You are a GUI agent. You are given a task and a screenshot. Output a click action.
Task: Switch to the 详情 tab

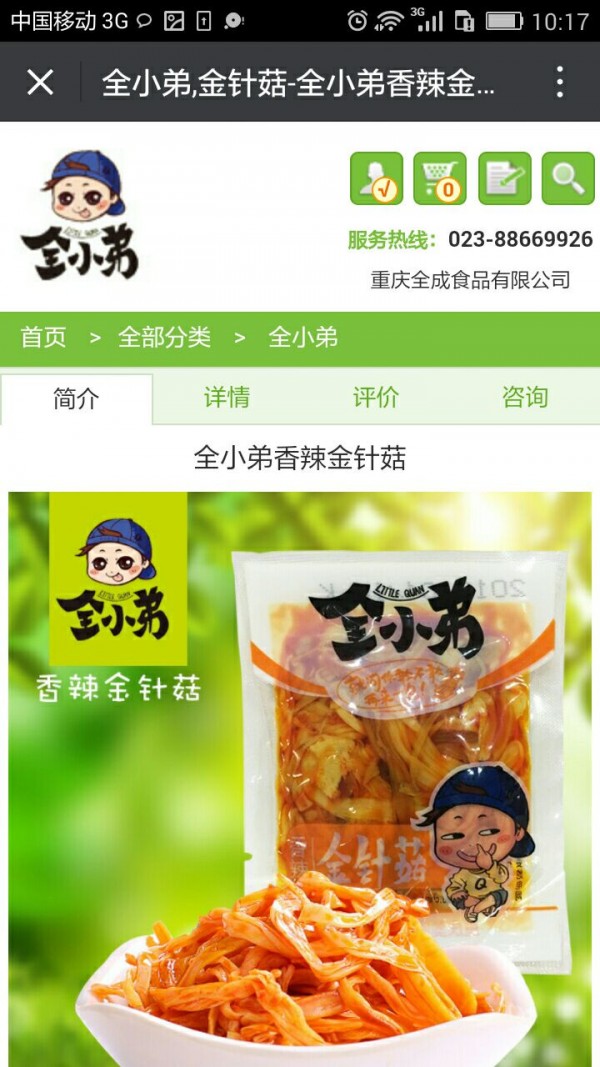(227, 398)
